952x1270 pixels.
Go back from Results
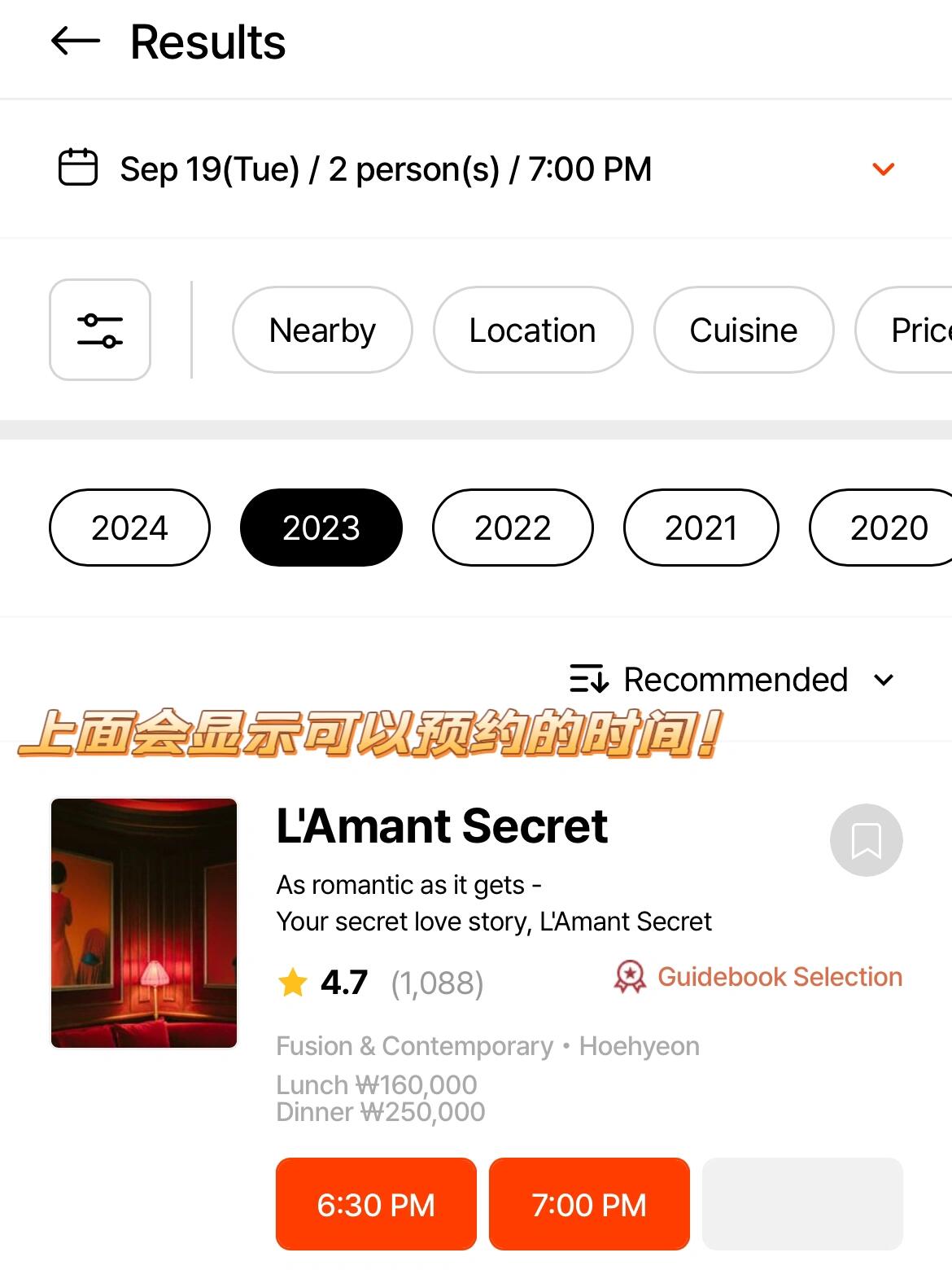(75, 41)
